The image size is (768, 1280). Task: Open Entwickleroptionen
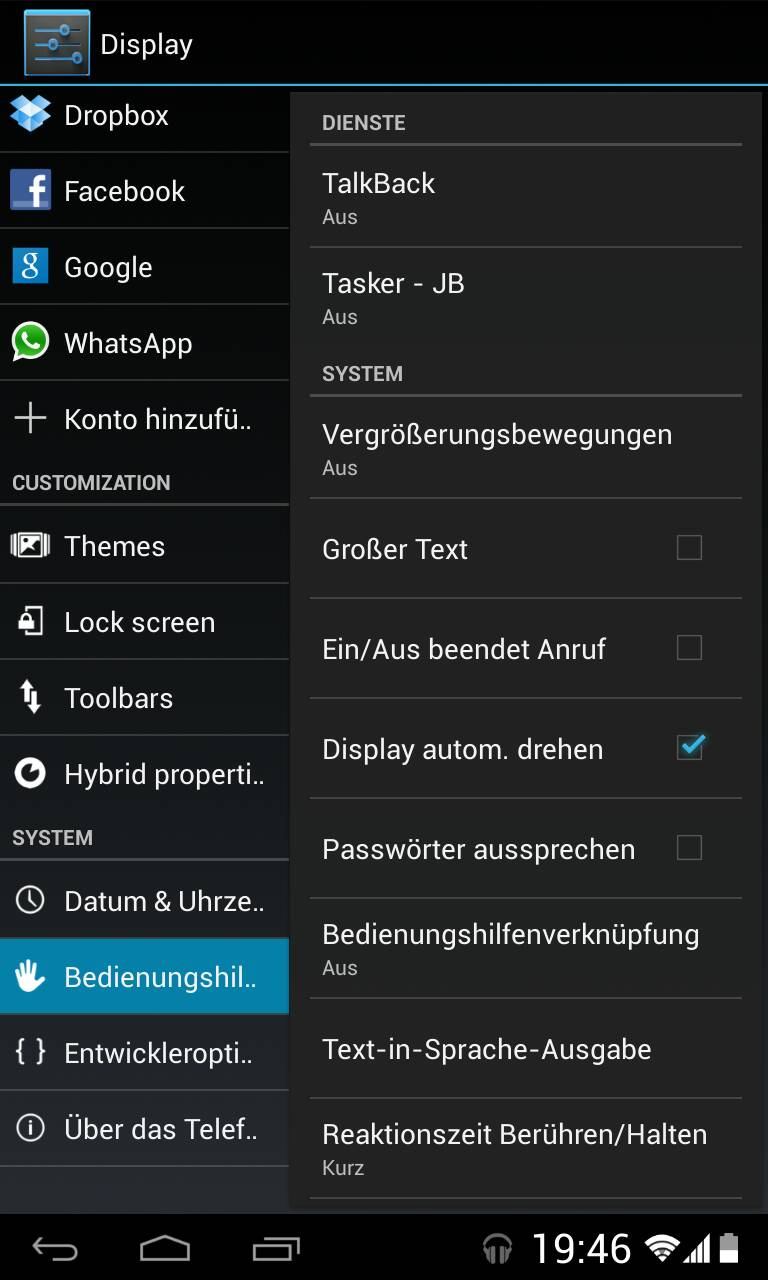[x=144, y=1053]
